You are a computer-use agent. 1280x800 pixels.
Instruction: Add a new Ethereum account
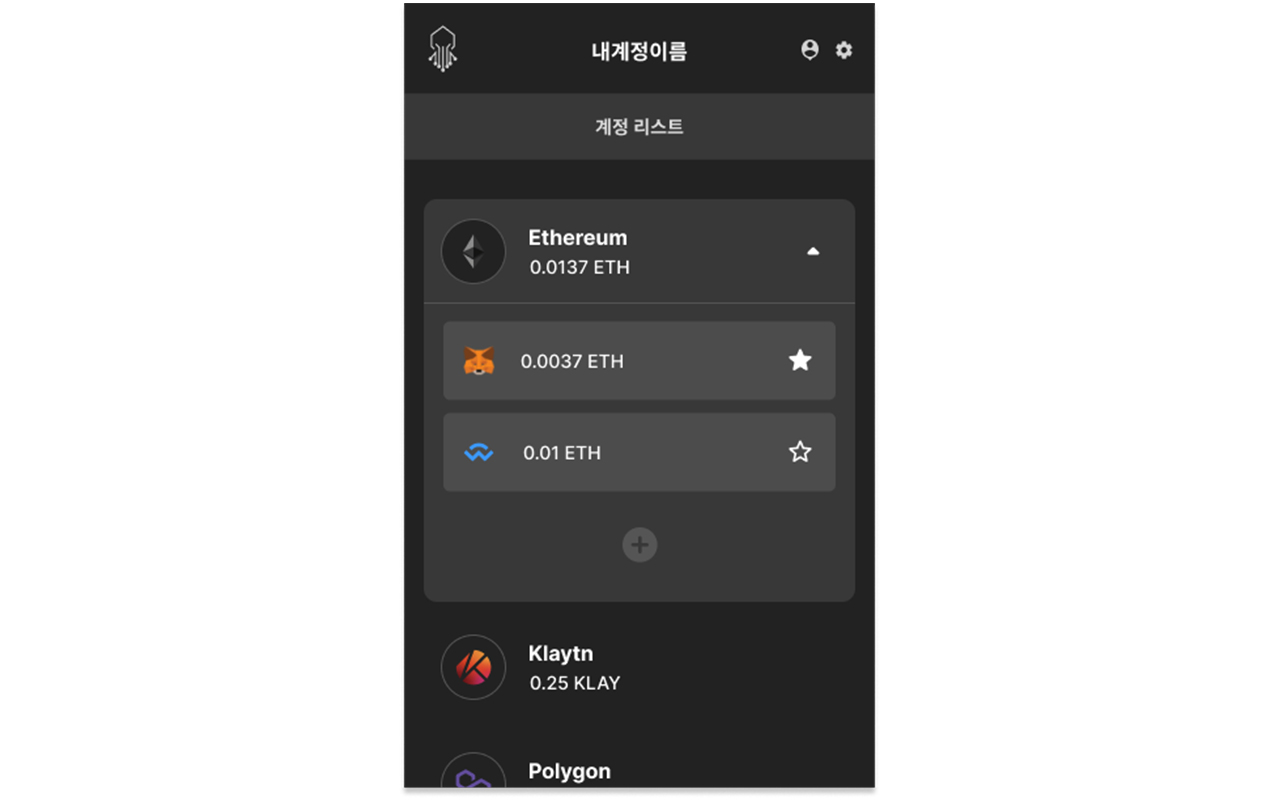click(x=640, y=545)
